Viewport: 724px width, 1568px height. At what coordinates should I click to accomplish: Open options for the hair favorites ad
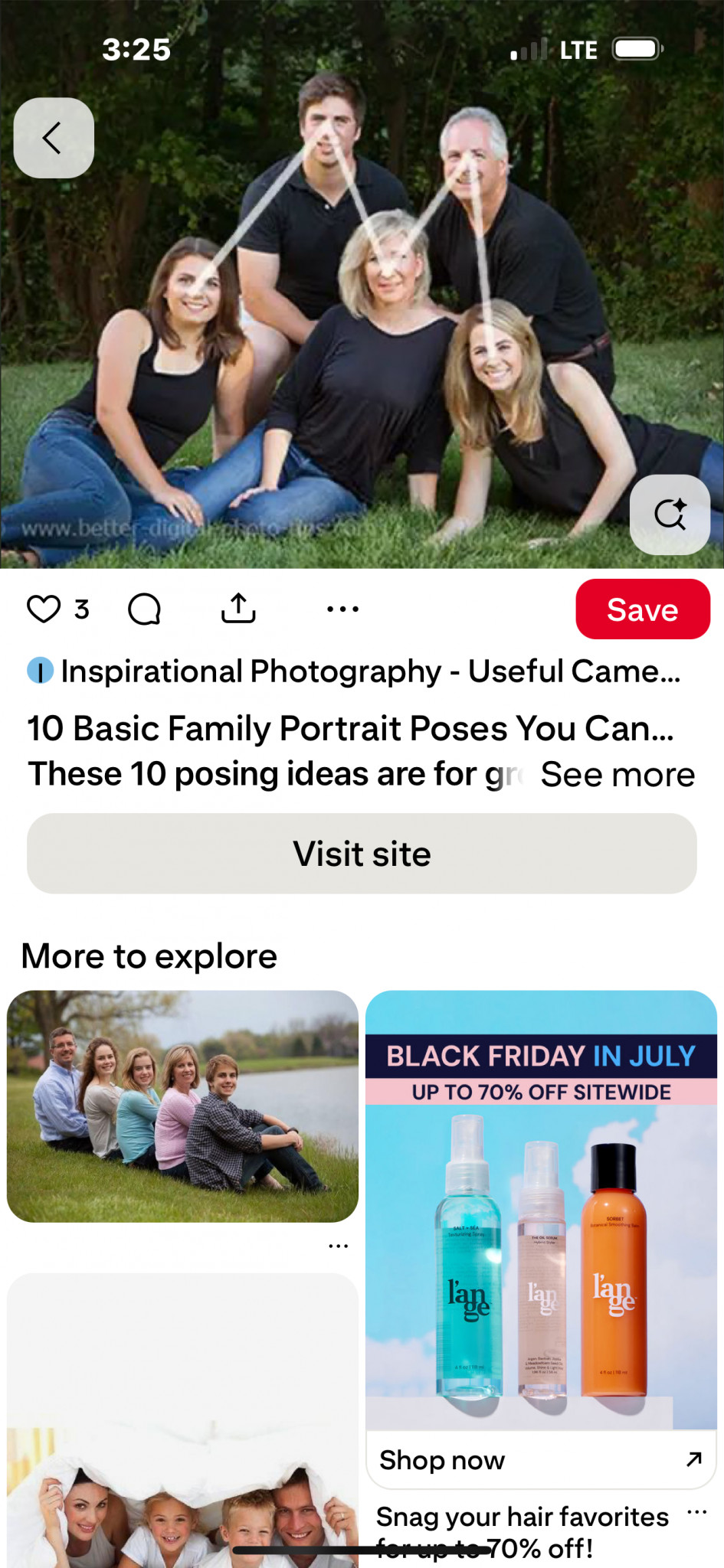696,1512
